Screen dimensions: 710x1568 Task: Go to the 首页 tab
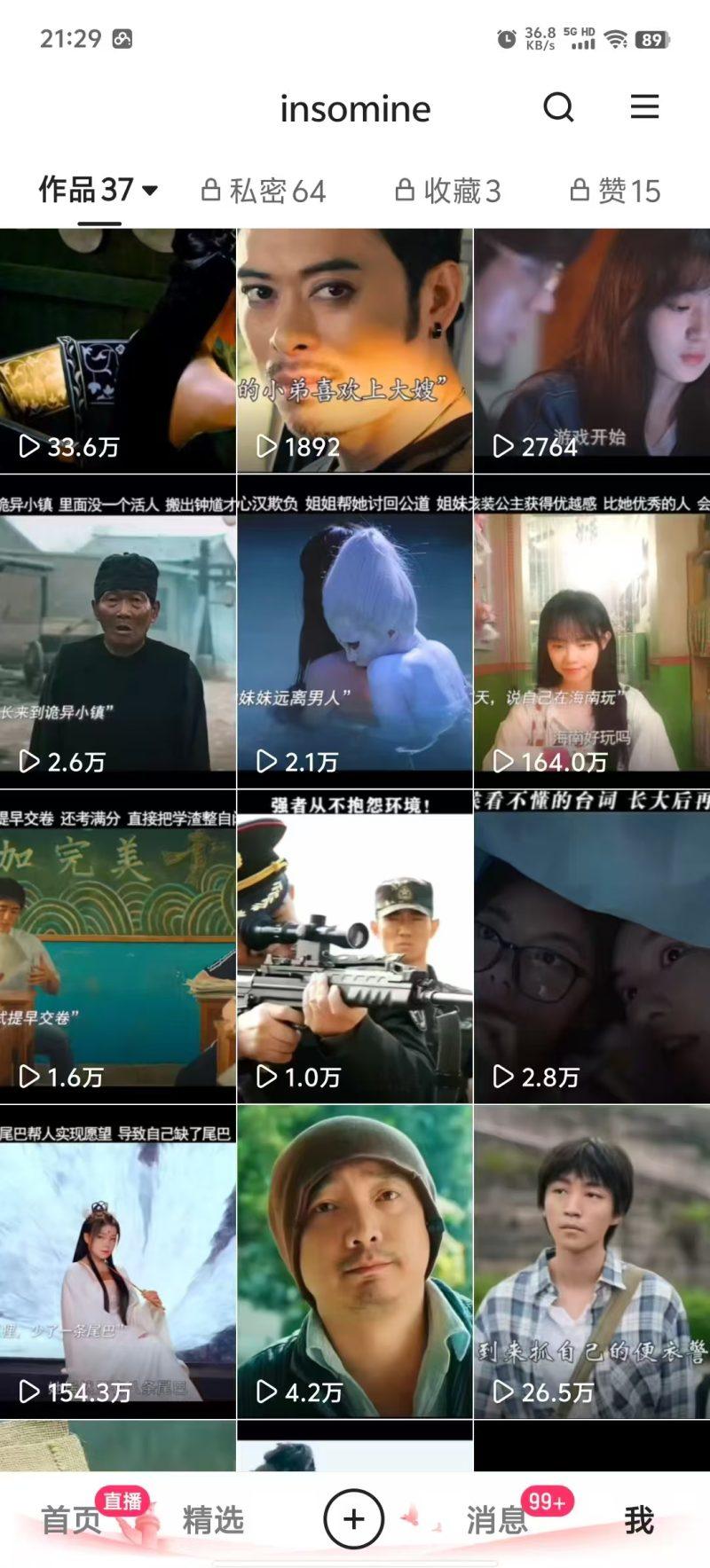71,1520
